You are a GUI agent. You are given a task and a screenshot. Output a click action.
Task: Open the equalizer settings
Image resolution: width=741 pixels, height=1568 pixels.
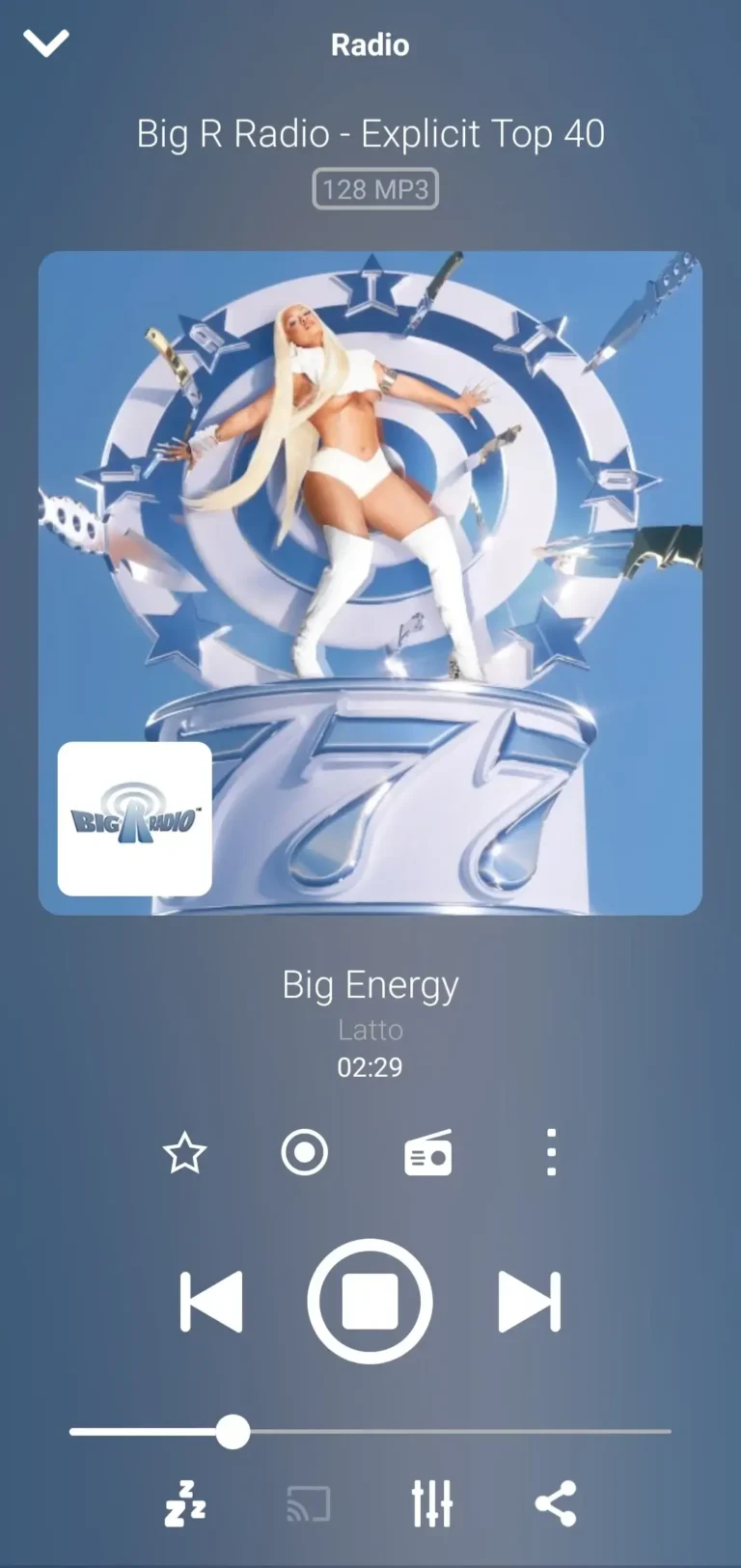(x=431, y=1503)
